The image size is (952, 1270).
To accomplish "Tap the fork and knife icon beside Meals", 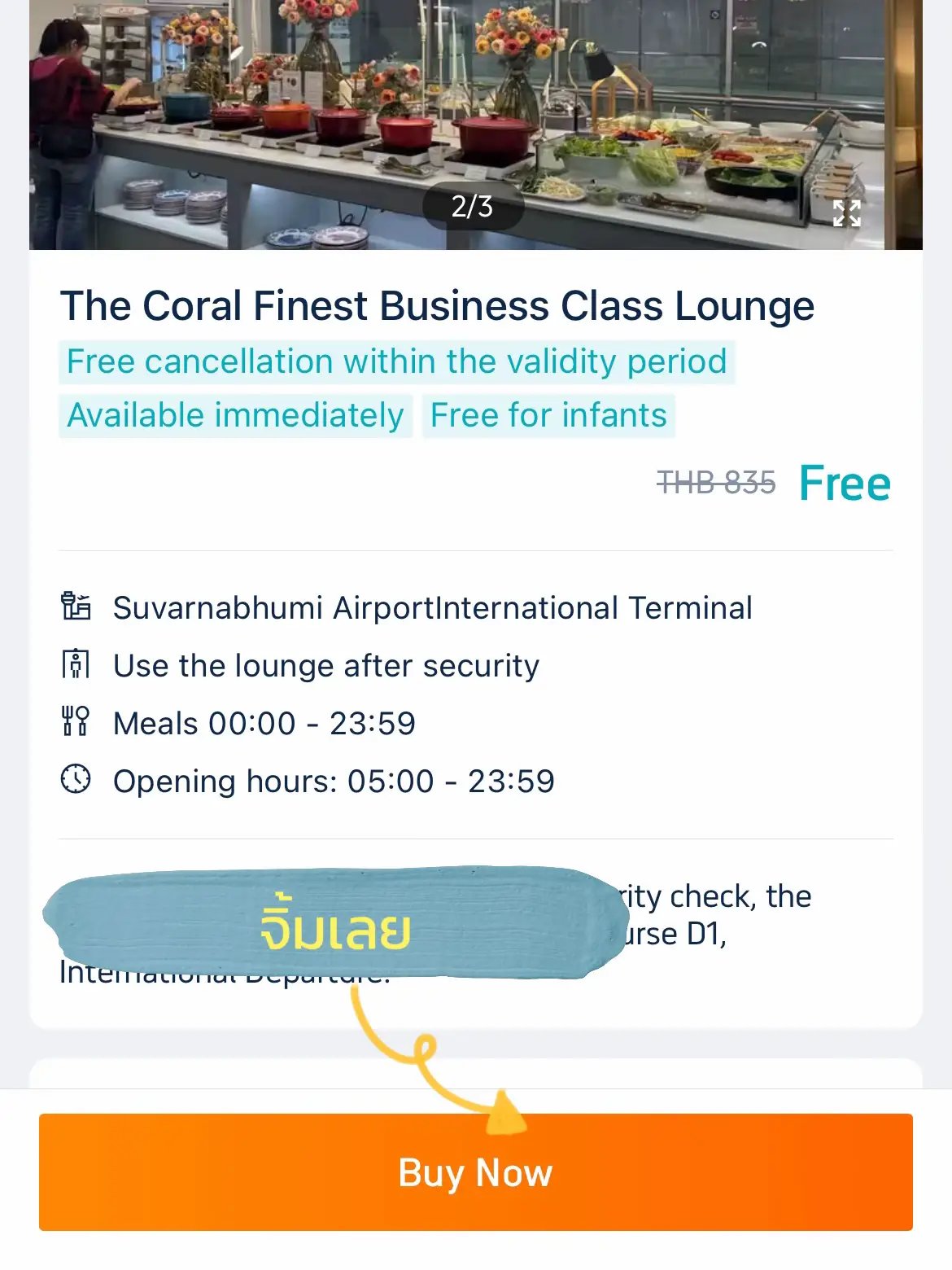I will (x=75, y=723).
